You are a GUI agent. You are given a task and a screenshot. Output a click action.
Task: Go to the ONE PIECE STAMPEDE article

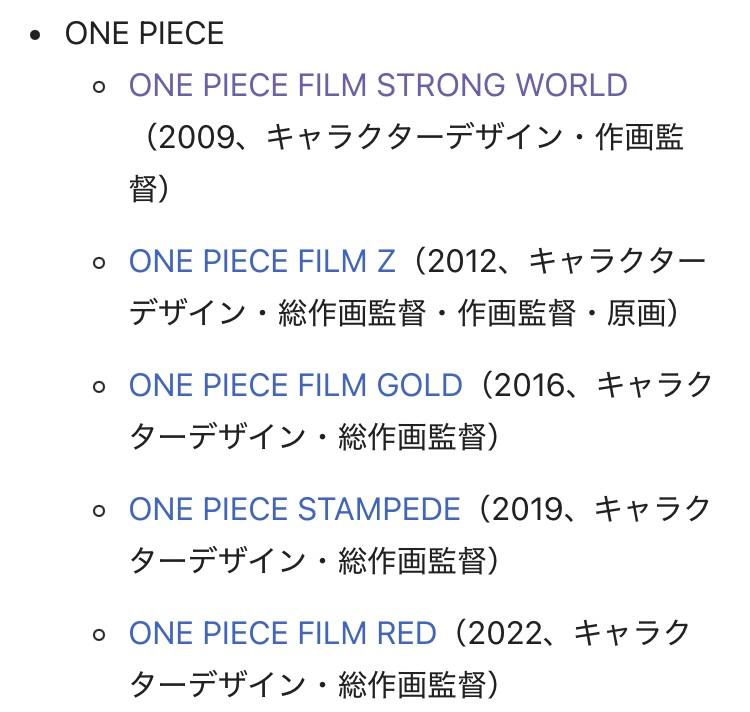tap(295, 509)
